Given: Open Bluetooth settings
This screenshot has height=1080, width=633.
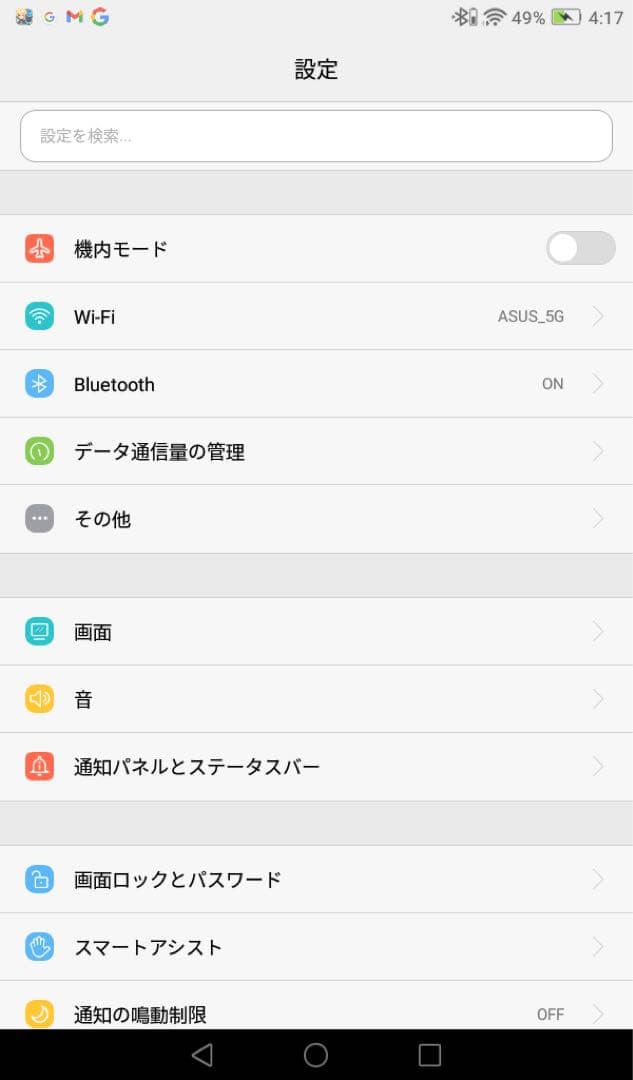Looking at the screenshot, I should tap(316, 384).
